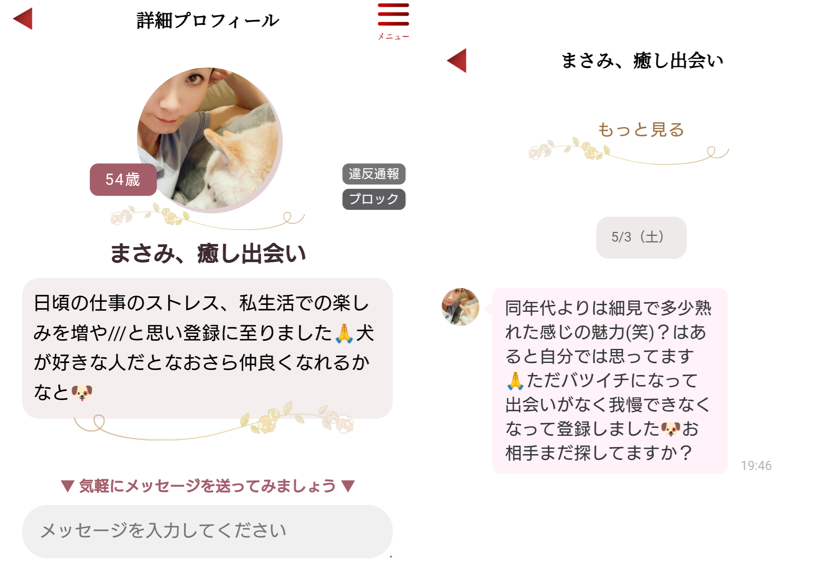Viewport: 815px width, 580px height.
Task: Load earlier messages with もっと見る
Action: 640,130
